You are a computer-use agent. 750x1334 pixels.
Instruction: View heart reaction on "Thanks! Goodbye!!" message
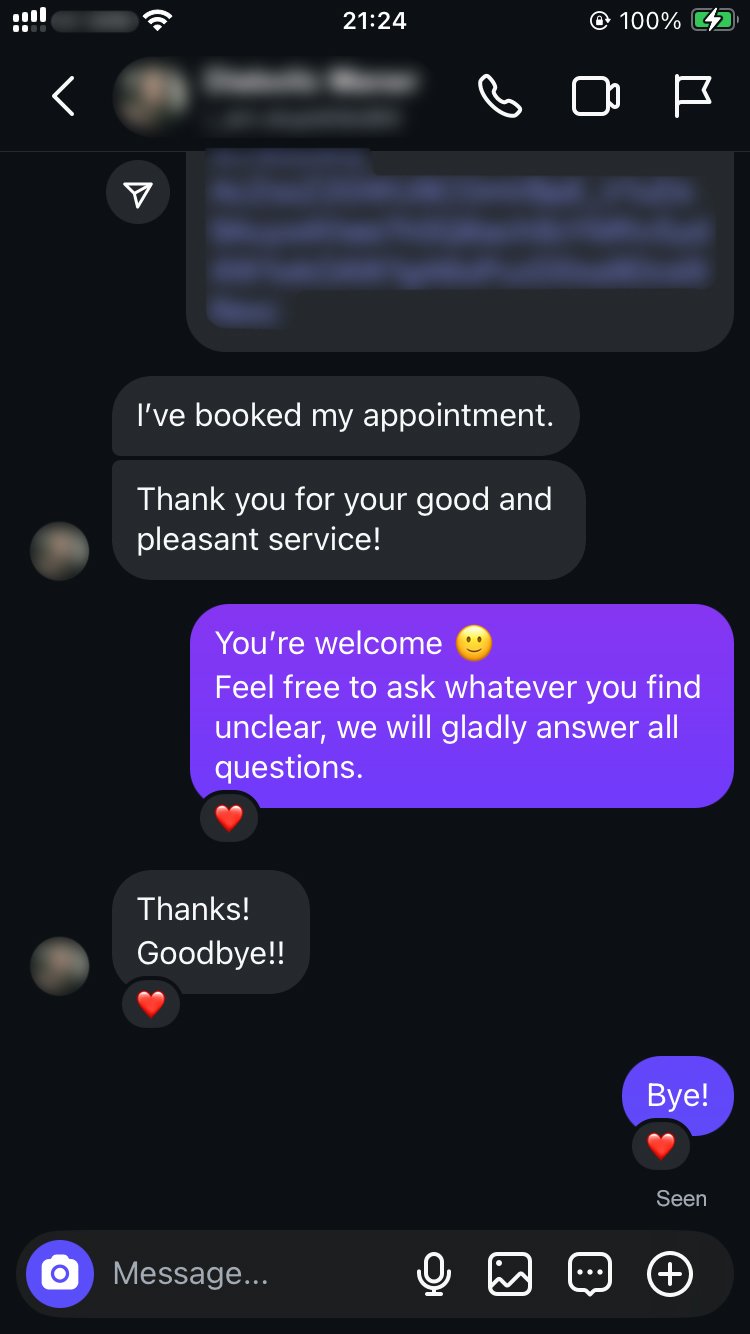151,1003
